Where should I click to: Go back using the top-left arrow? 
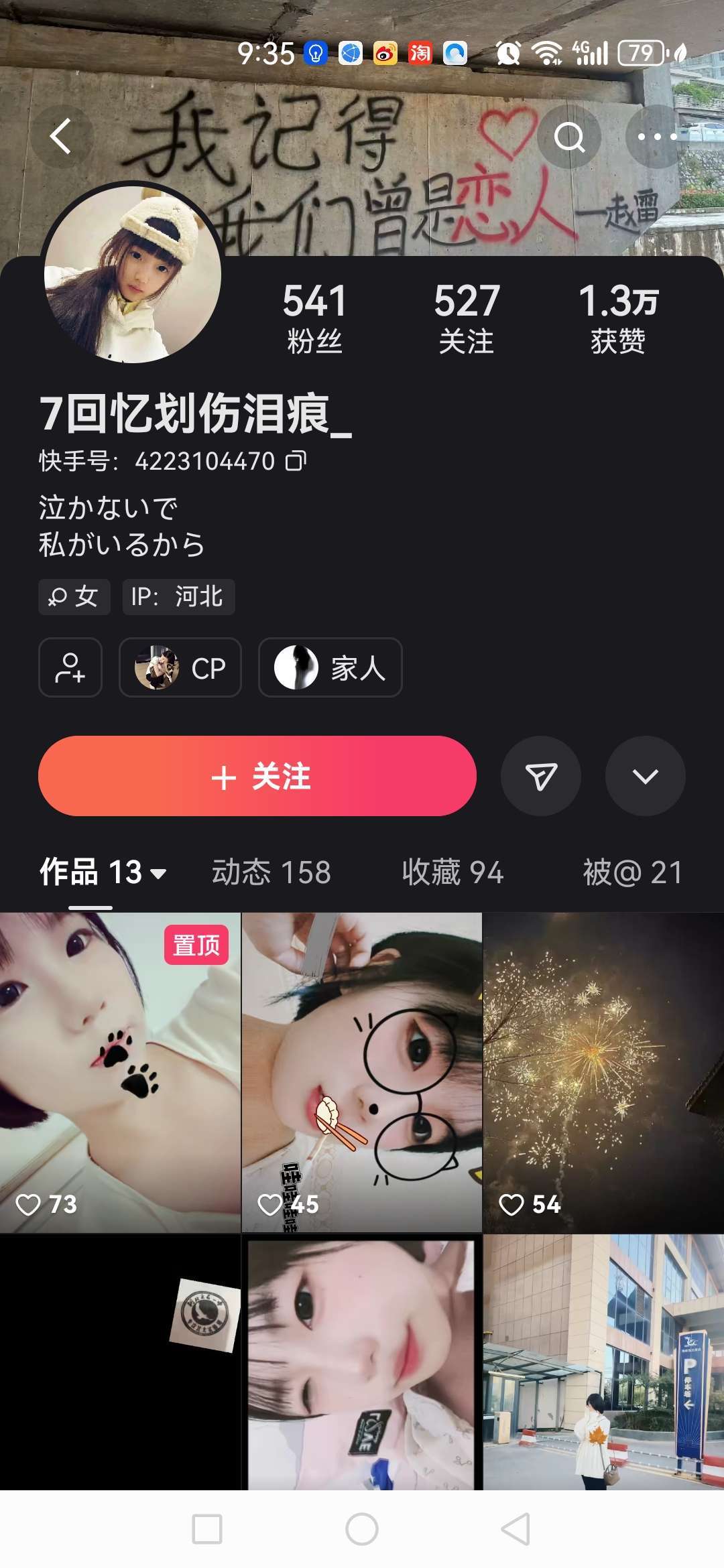coord(61,137)
